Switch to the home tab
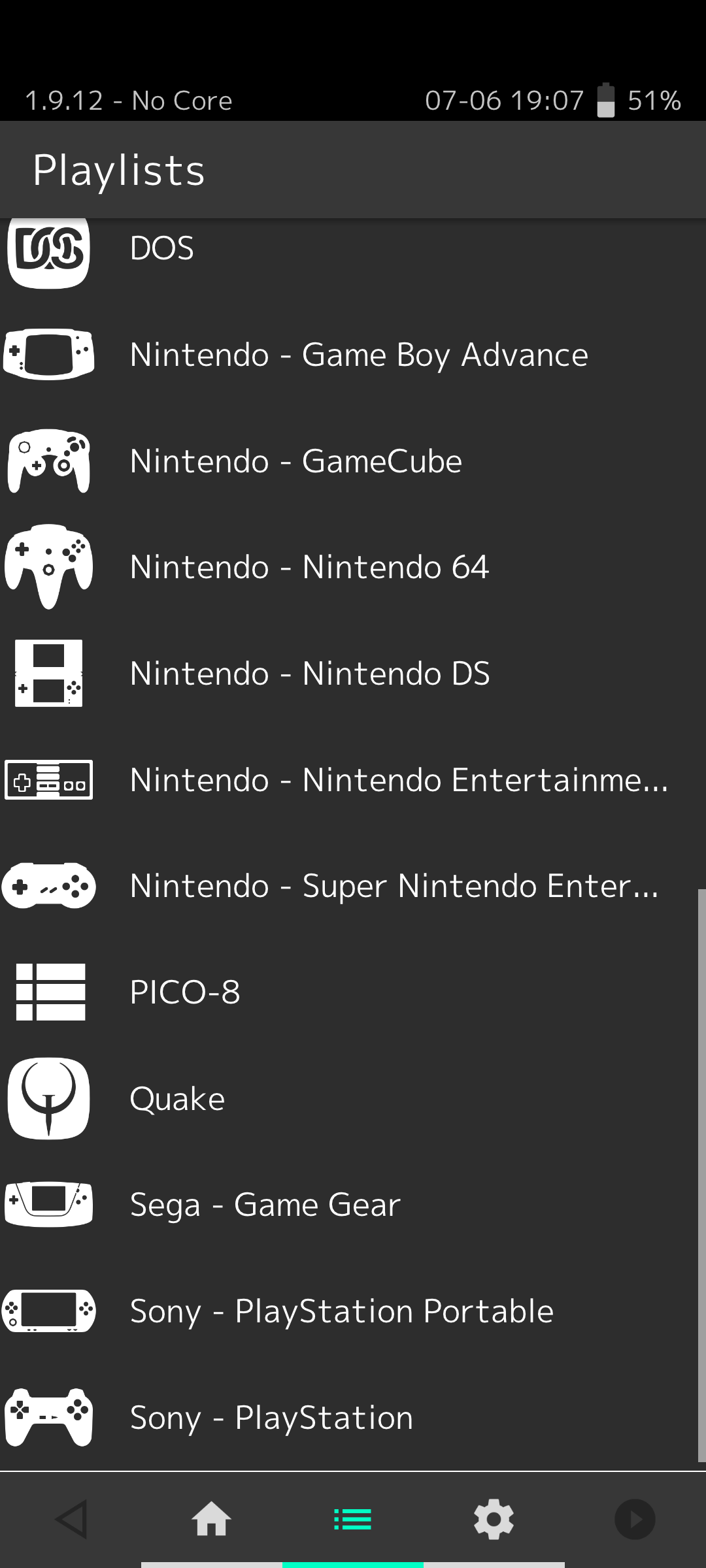 coord(212,1520)
